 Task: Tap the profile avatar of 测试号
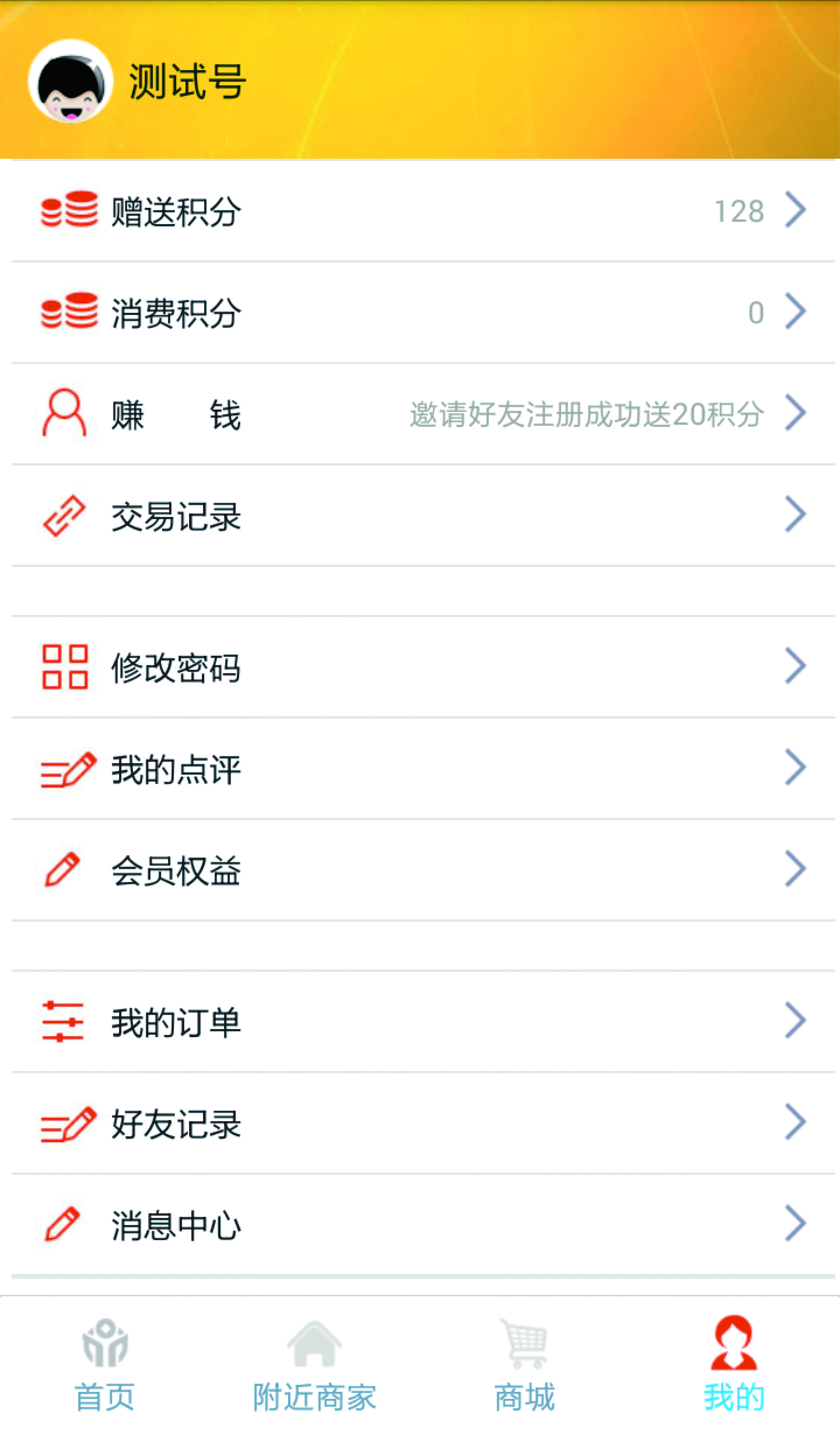[x=71, y=81]
